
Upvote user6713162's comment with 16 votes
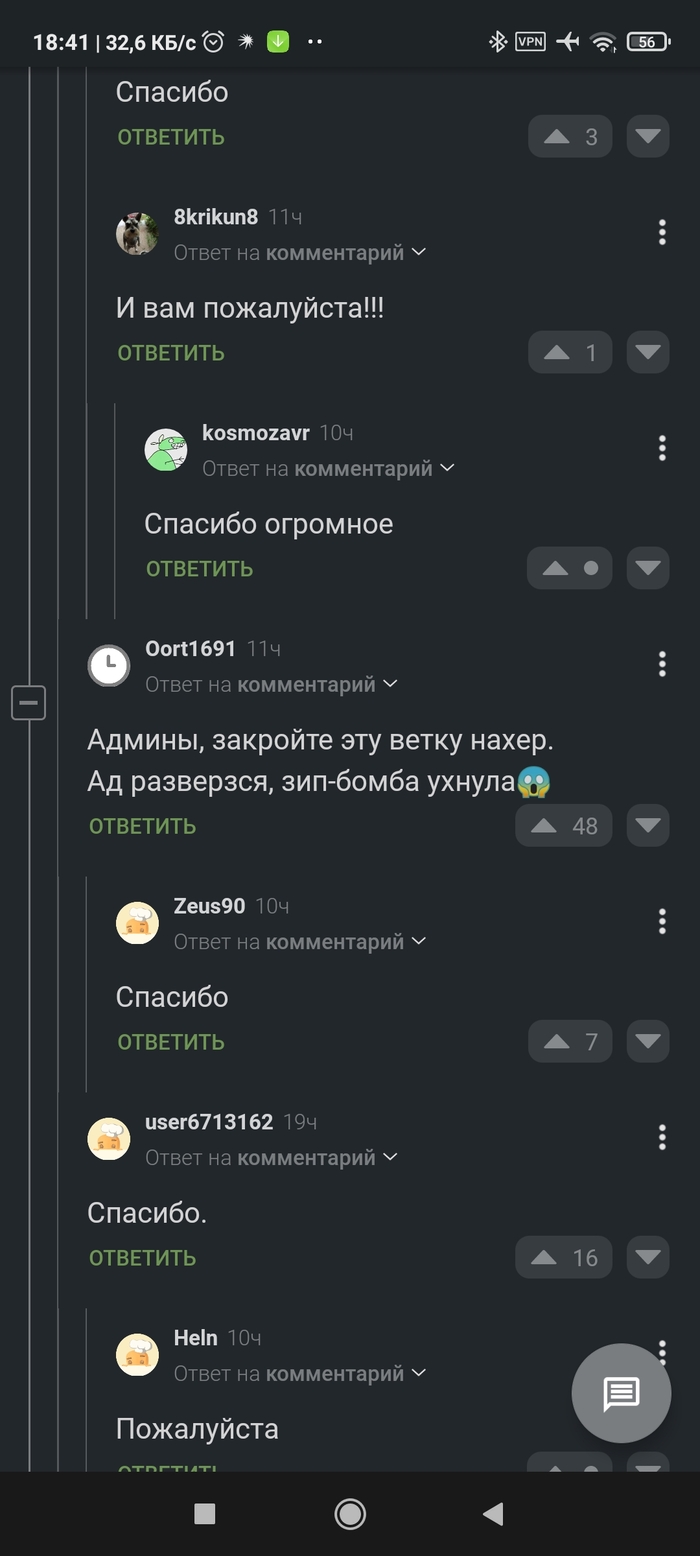coord(544,1258)
